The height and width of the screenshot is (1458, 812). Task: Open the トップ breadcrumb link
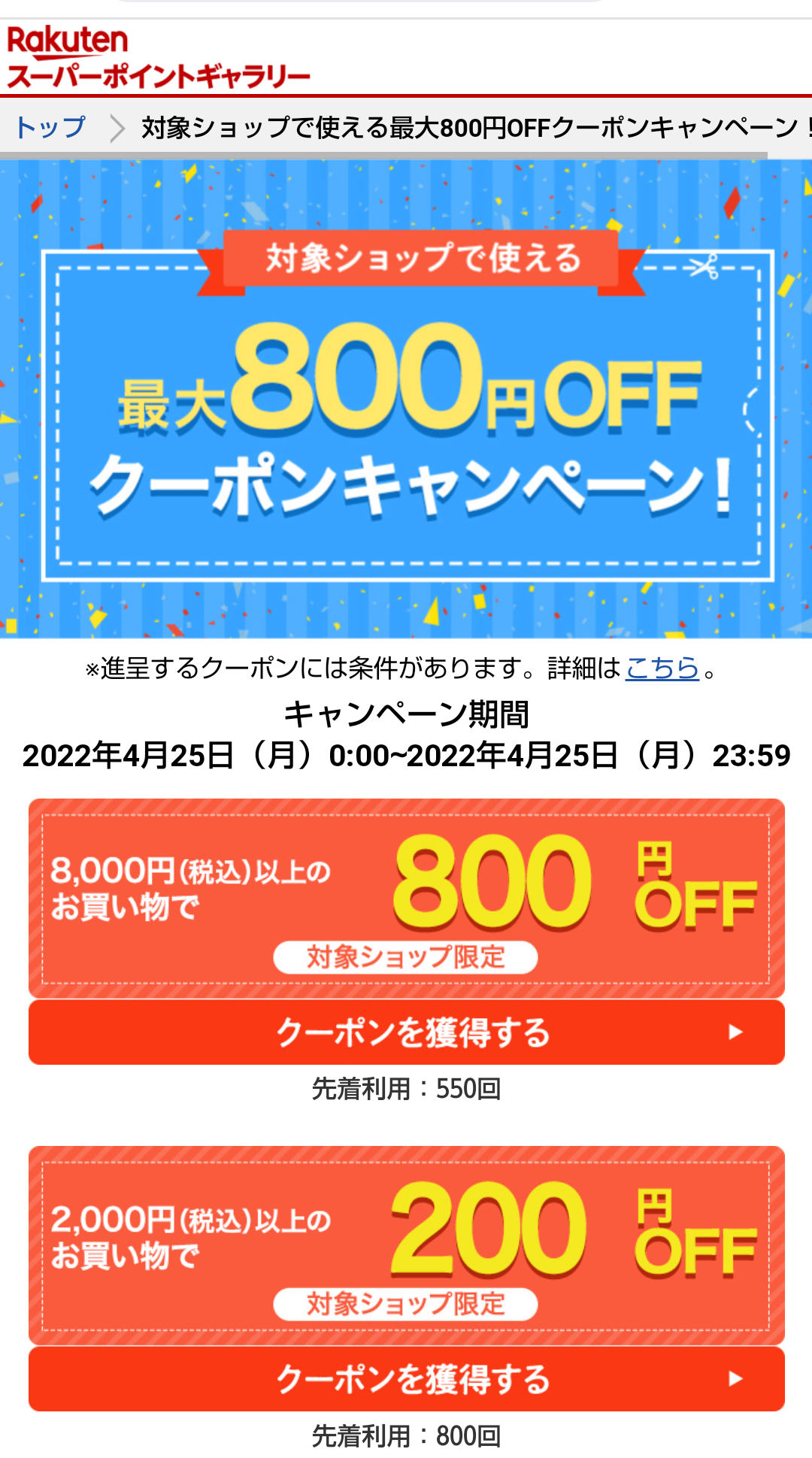coord(51,127)
